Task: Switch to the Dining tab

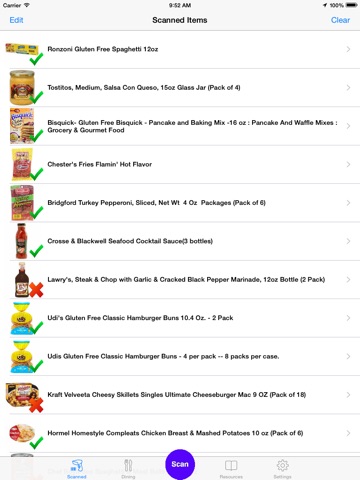Action: pos(128,469)
